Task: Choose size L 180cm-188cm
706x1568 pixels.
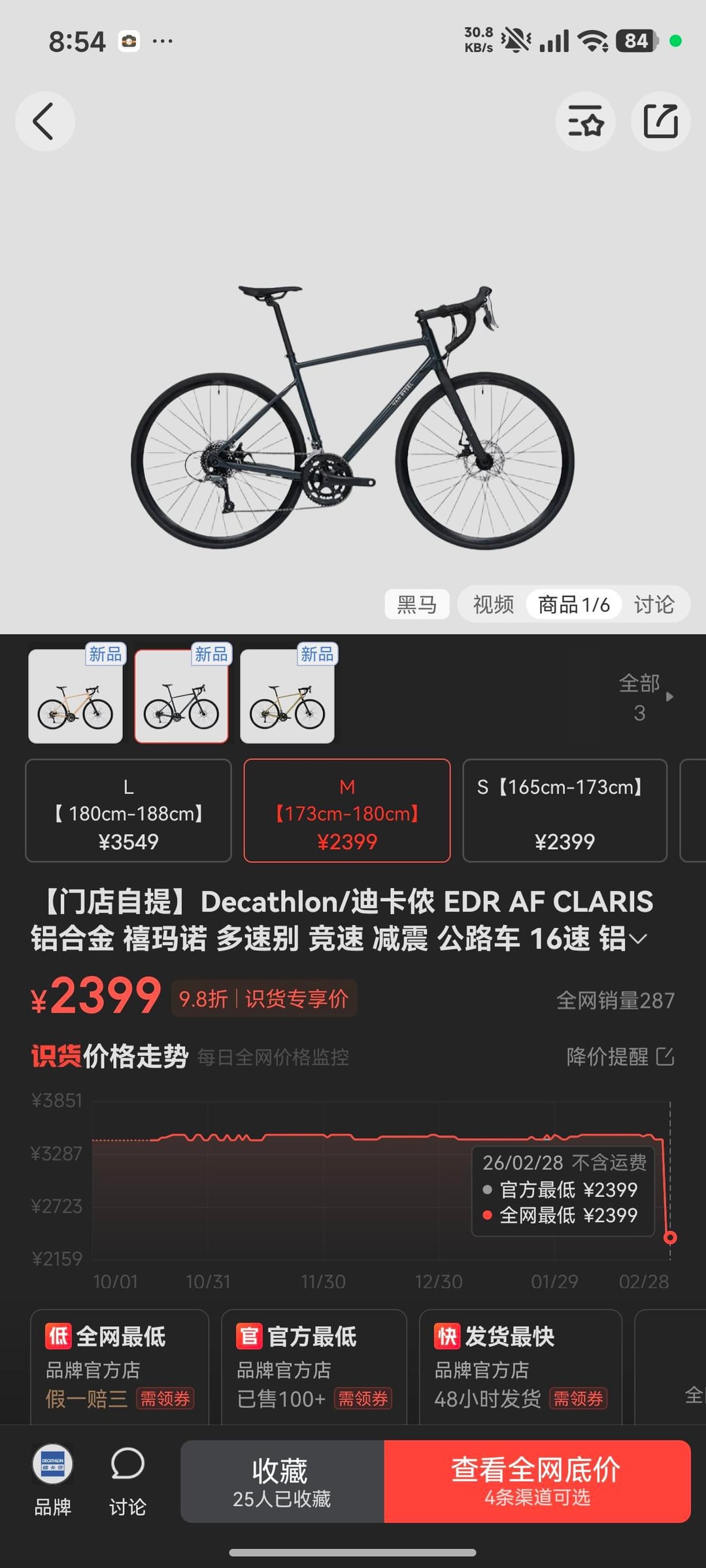Action: (128, 811)
